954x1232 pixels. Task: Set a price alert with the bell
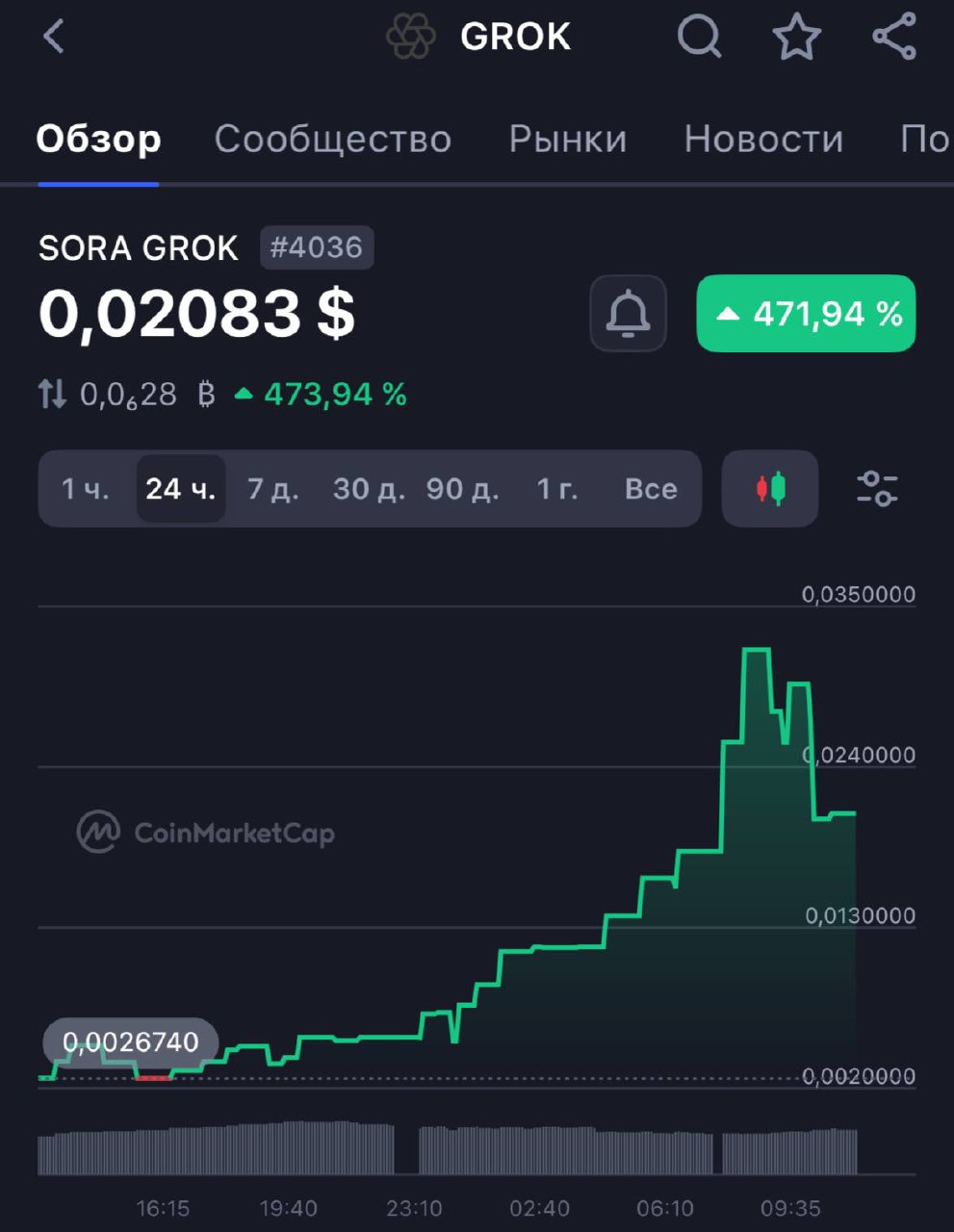click(x=628, y=314)
